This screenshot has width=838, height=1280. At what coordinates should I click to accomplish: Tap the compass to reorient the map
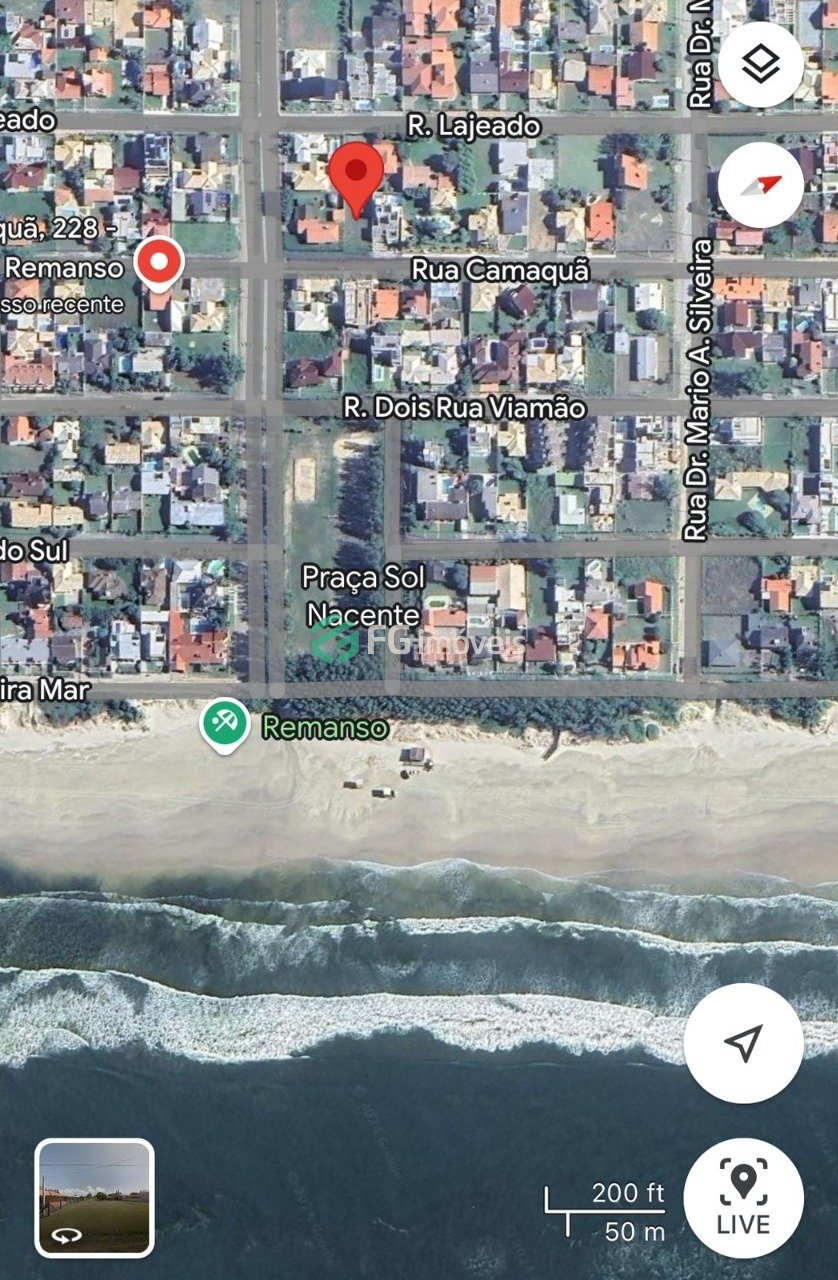coord(761,184)
